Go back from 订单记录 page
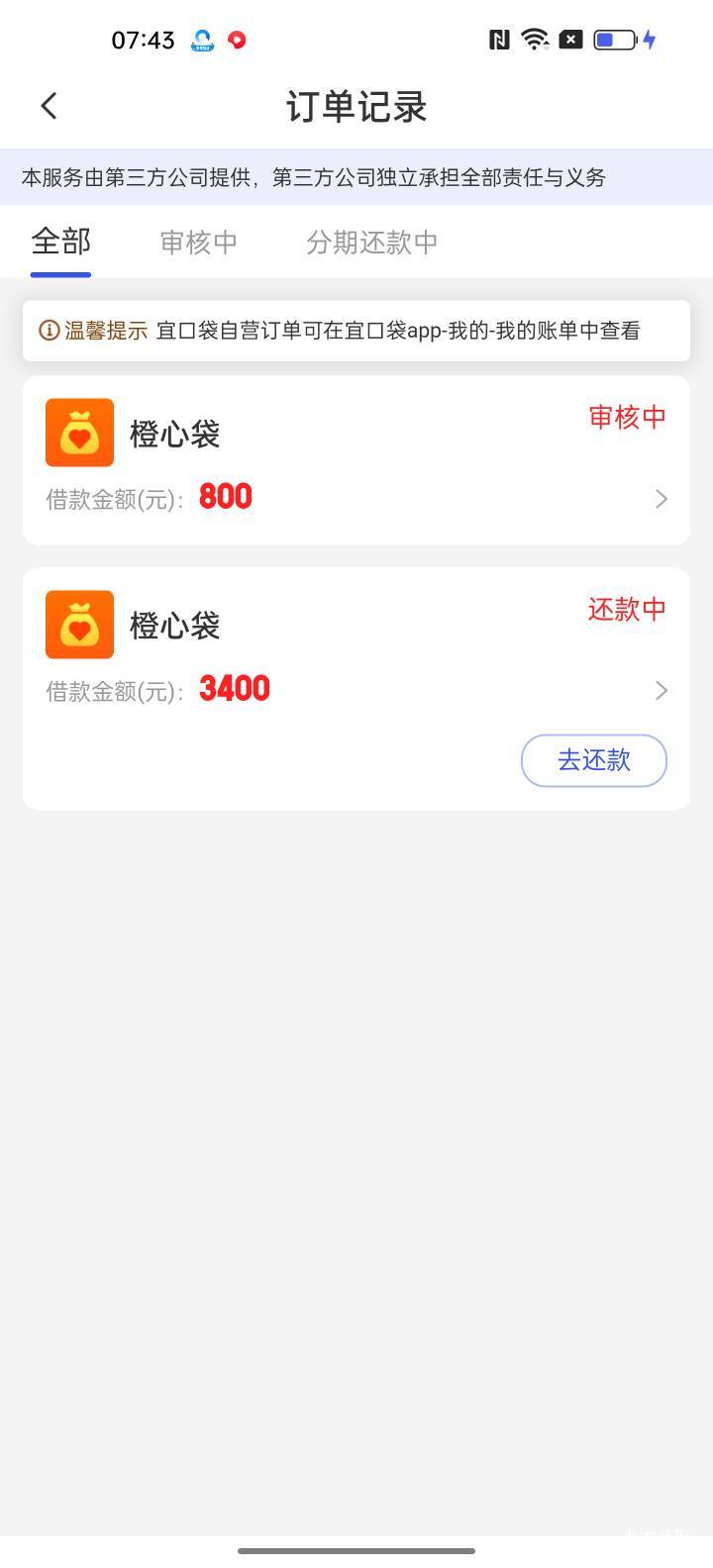The image size is (713, 1568). pos(49,106)
